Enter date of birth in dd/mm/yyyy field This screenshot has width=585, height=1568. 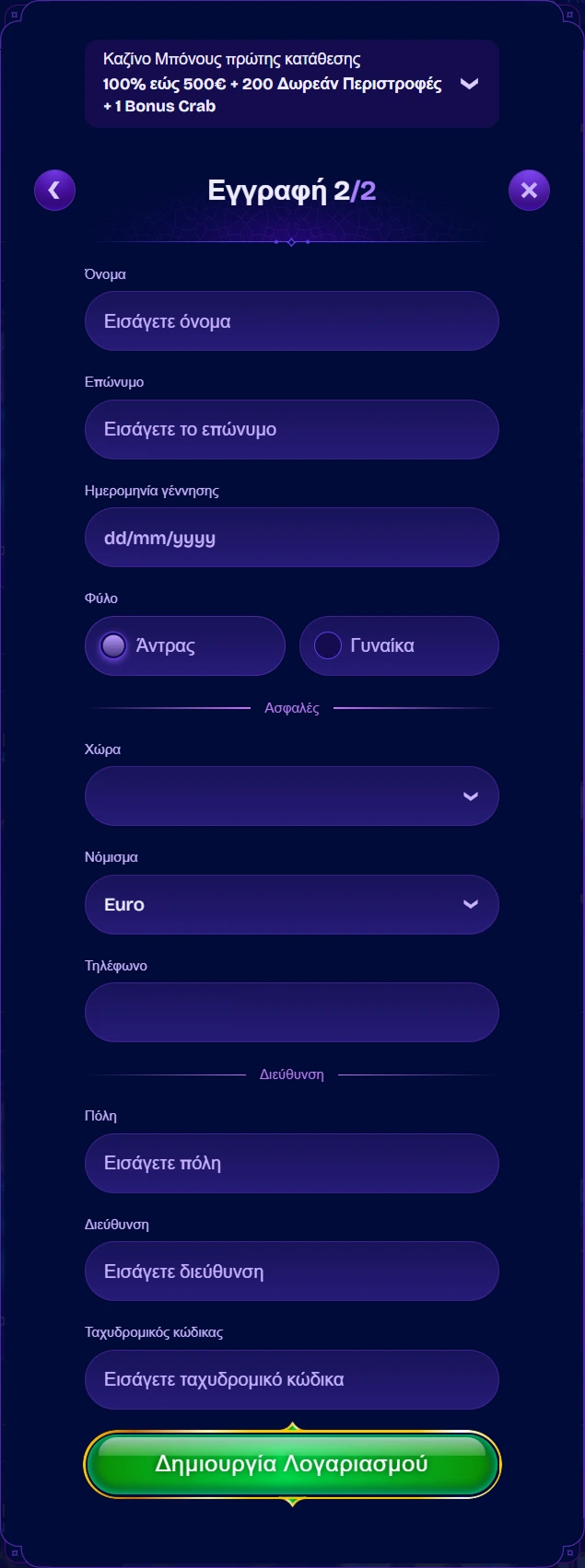[291, 538]
